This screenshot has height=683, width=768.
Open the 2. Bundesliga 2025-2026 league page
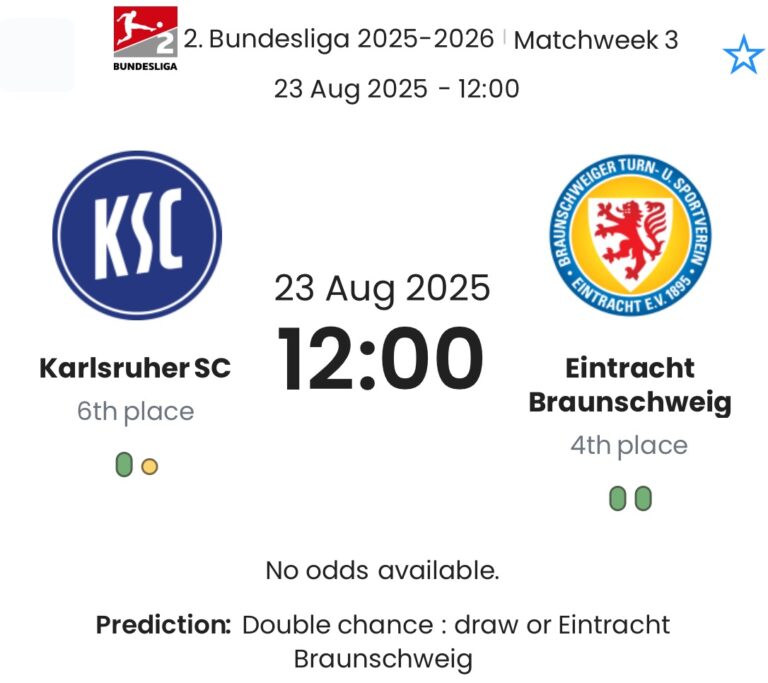(338, 39)
